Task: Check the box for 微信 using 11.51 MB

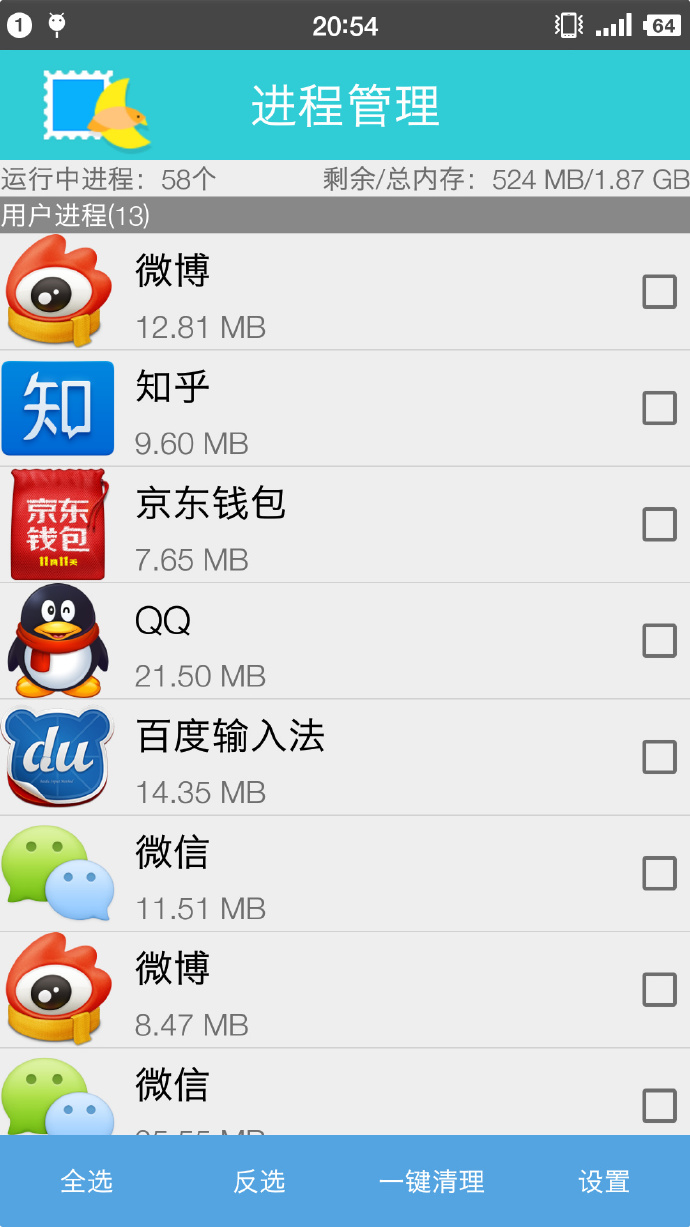Action: point(659,873)
